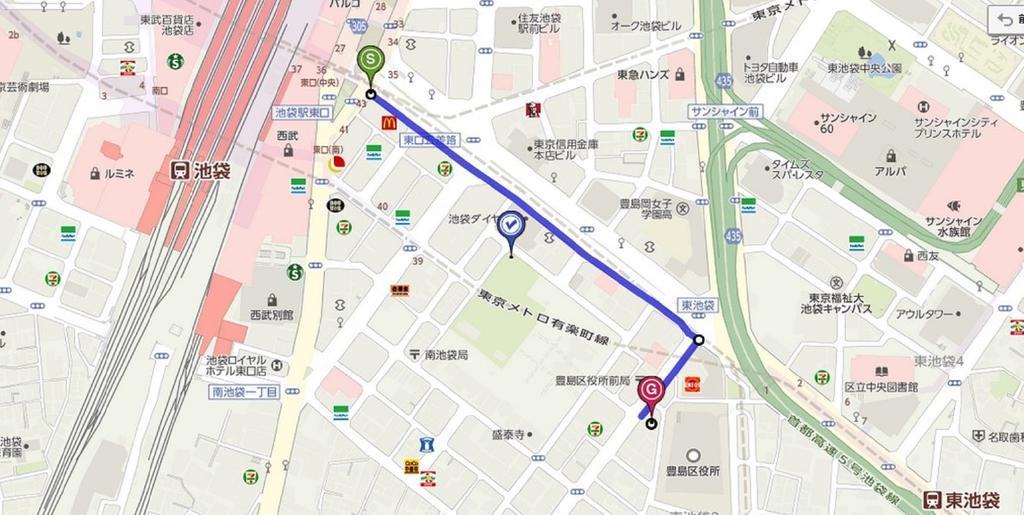Tap the undo arrow button labeled 前
Image resolution: width=1024 pixels, height=515 pixels.
pos(1006,19)
